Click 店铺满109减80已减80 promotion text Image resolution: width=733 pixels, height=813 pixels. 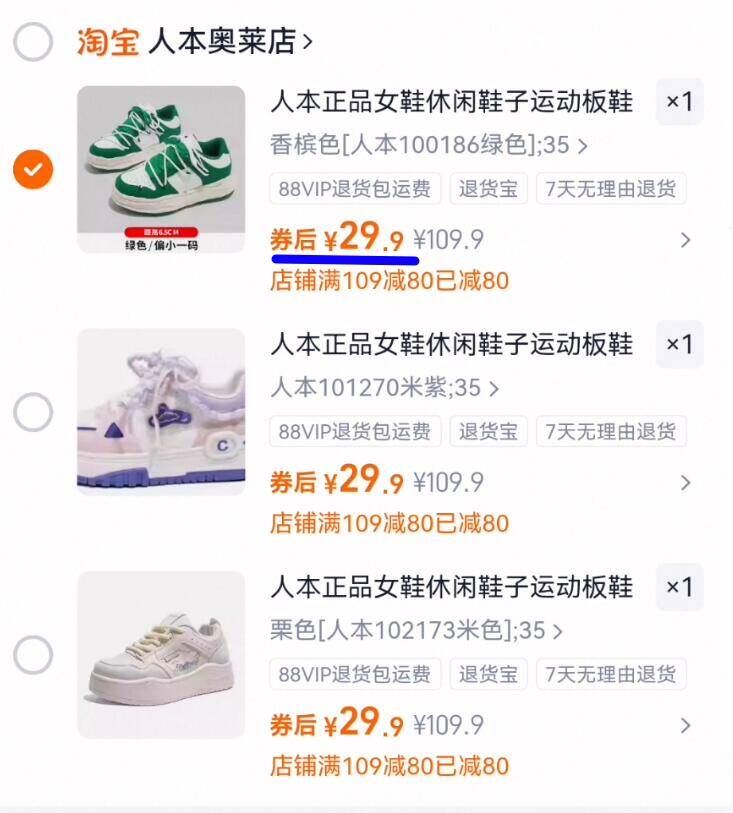click(389, 283)
